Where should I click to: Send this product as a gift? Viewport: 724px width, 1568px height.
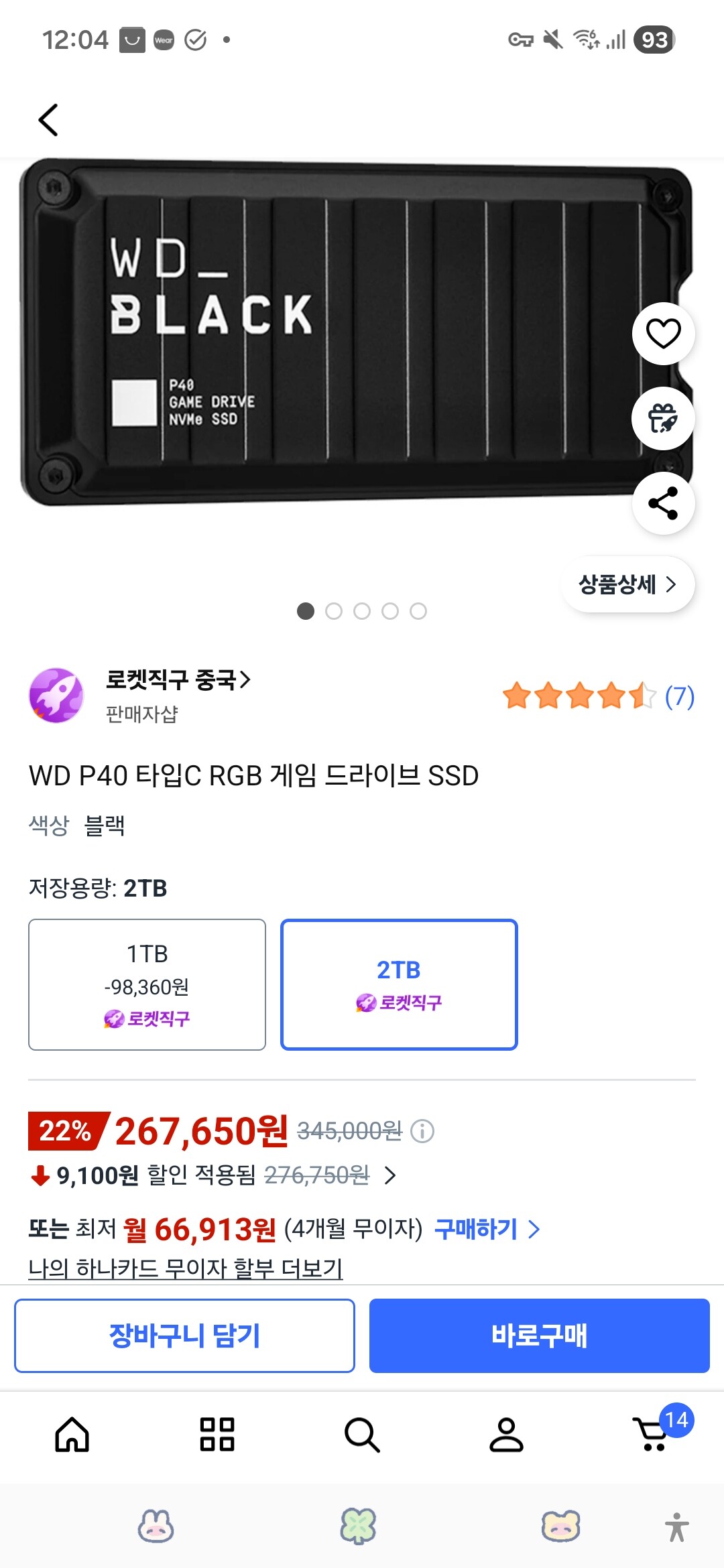point(663,419)
